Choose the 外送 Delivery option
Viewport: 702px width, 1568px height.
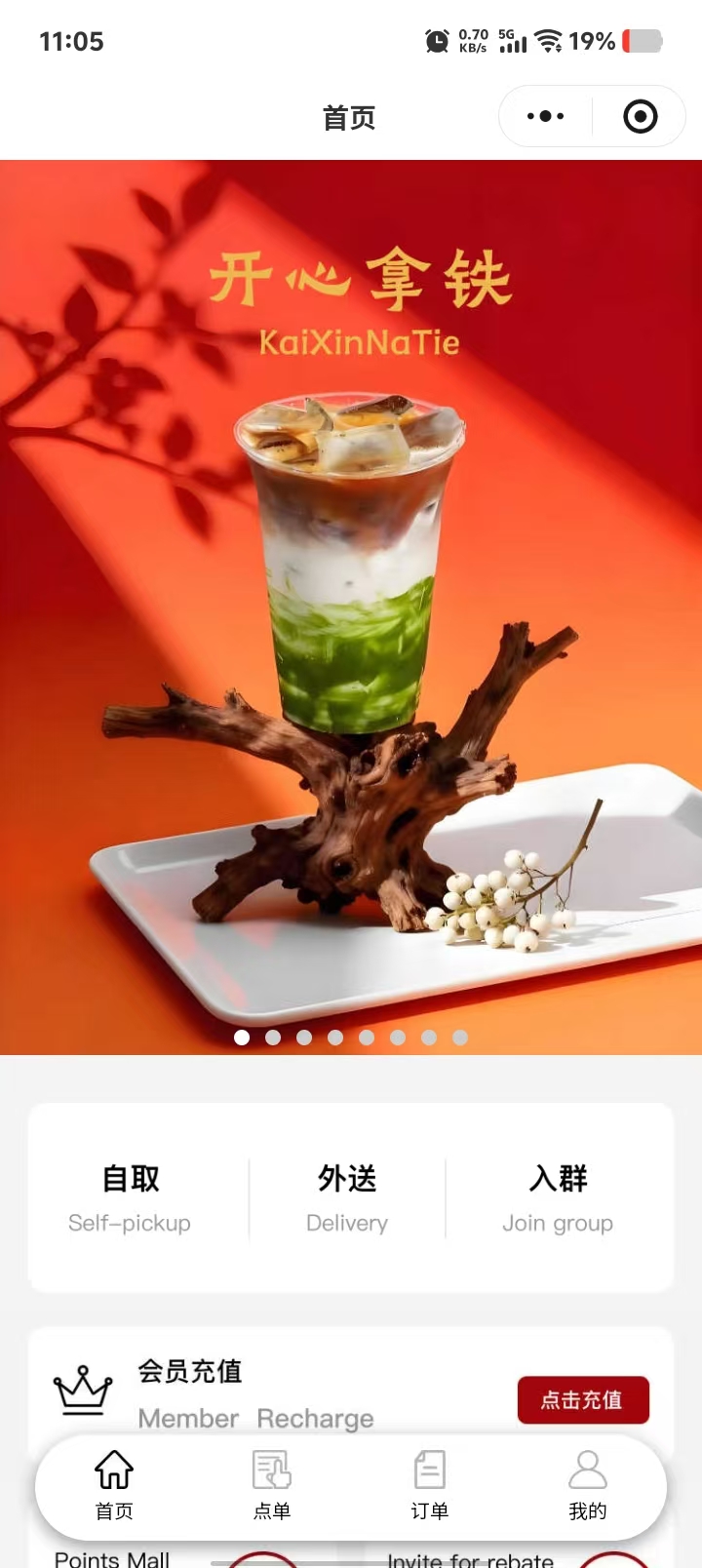click(x=347, y=1197)
